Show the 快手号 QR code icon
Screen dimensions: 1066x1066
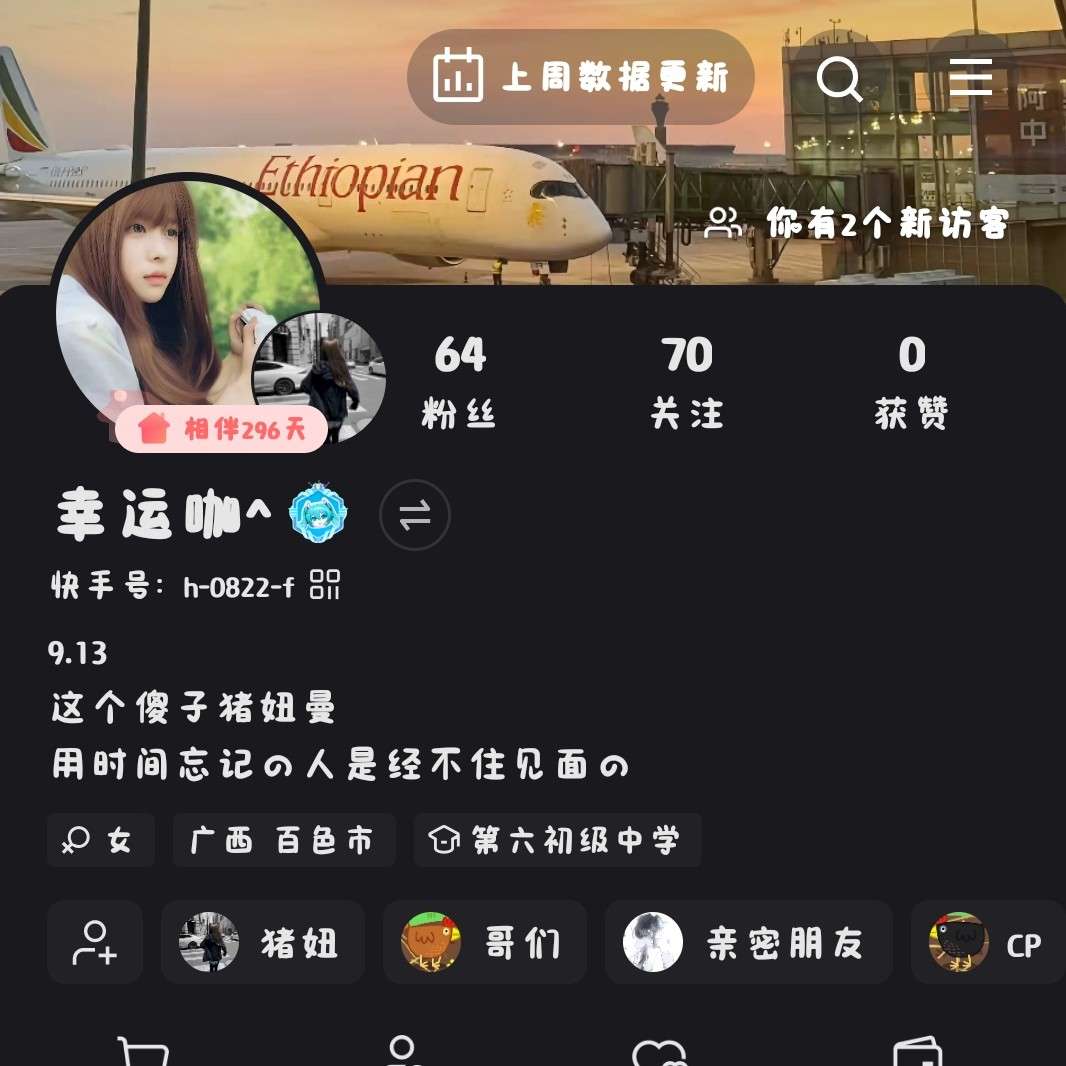(325, 585)
